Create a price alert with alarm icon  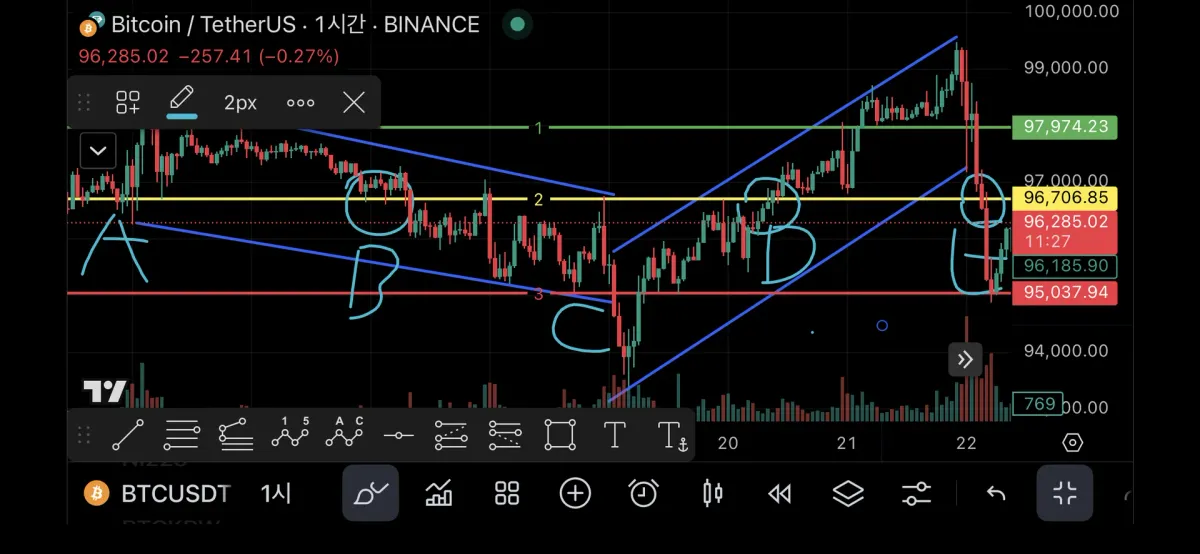(x=643, y=493)
